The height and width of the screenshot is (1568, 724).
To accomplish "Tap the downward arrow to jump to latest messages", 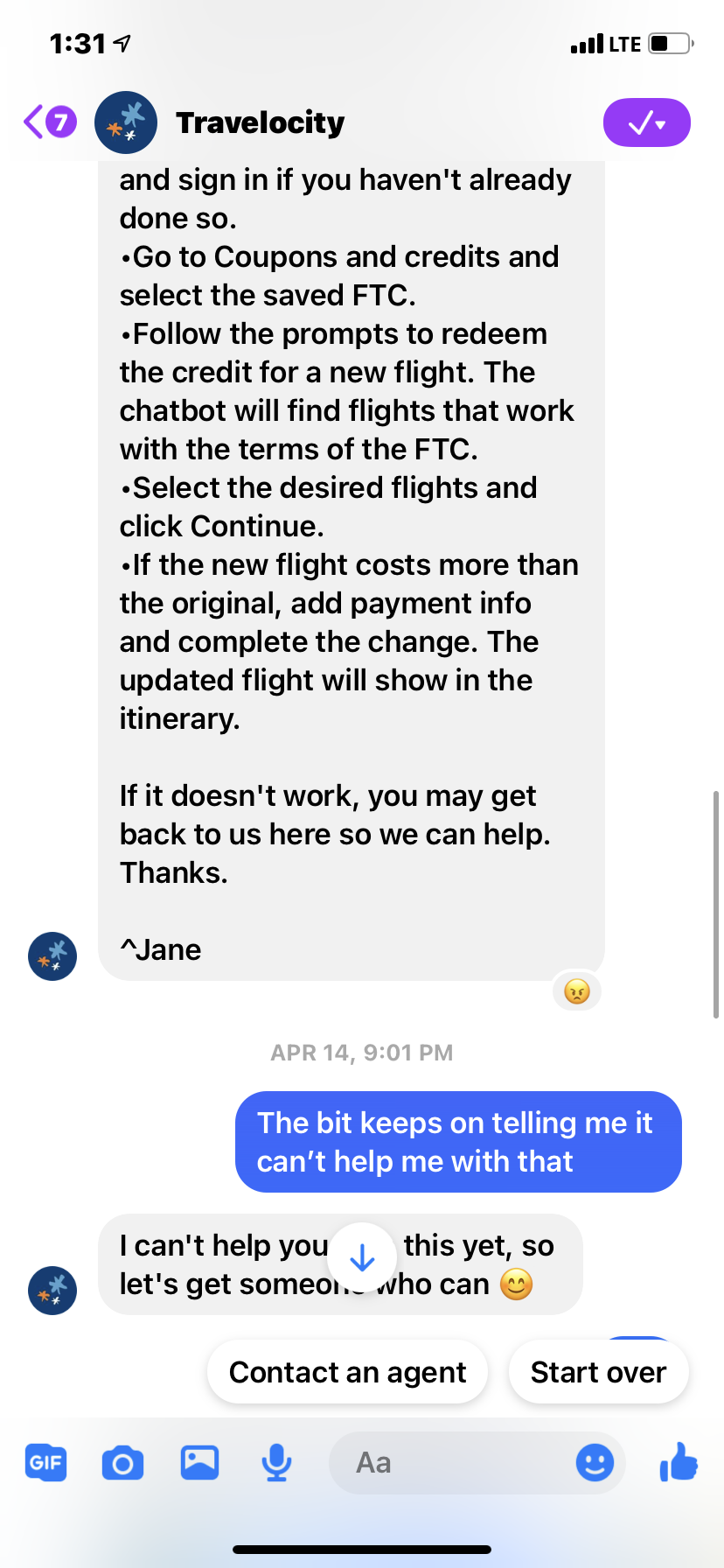I will (362, 1257).
